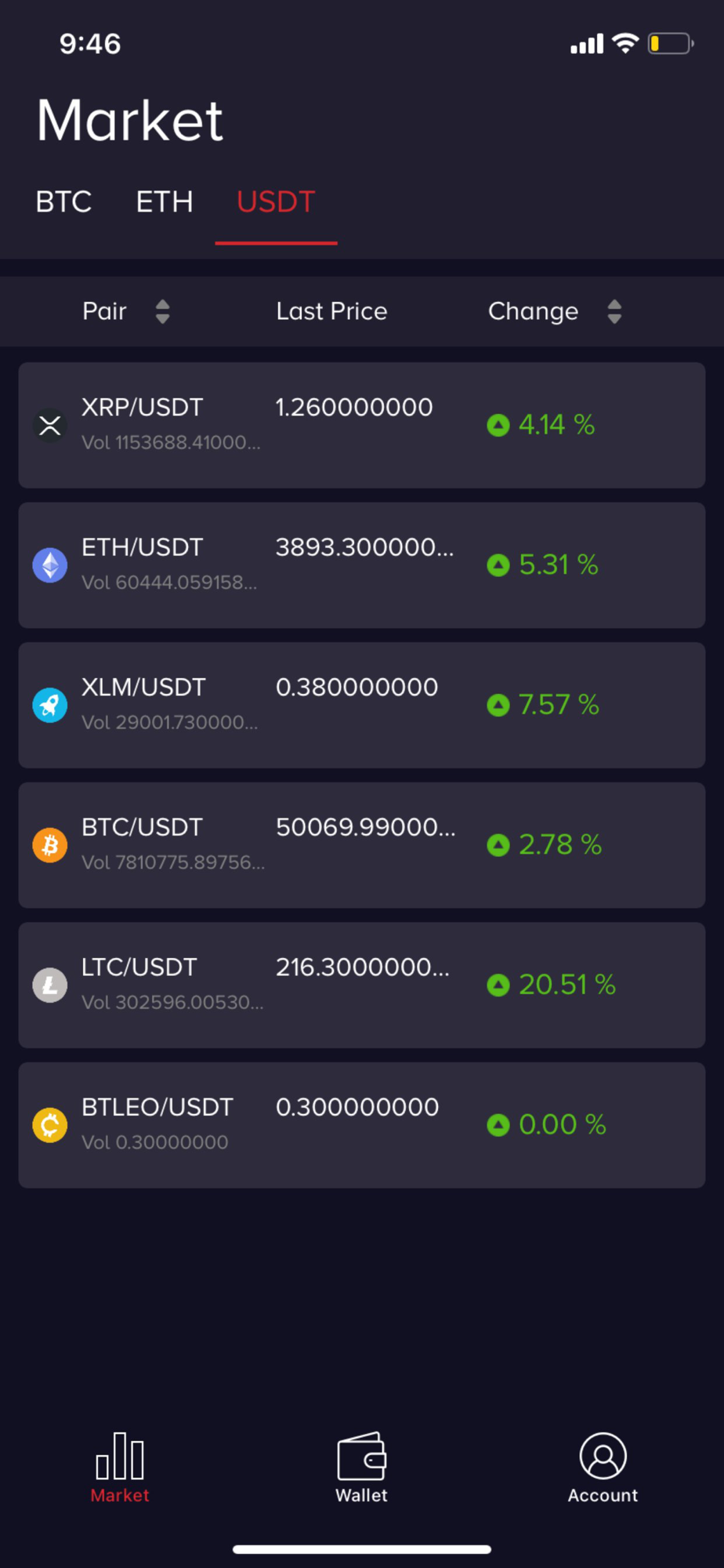Sort the list by Pair
Viewport: 724px width, 1568px height.
coord(126,311)
